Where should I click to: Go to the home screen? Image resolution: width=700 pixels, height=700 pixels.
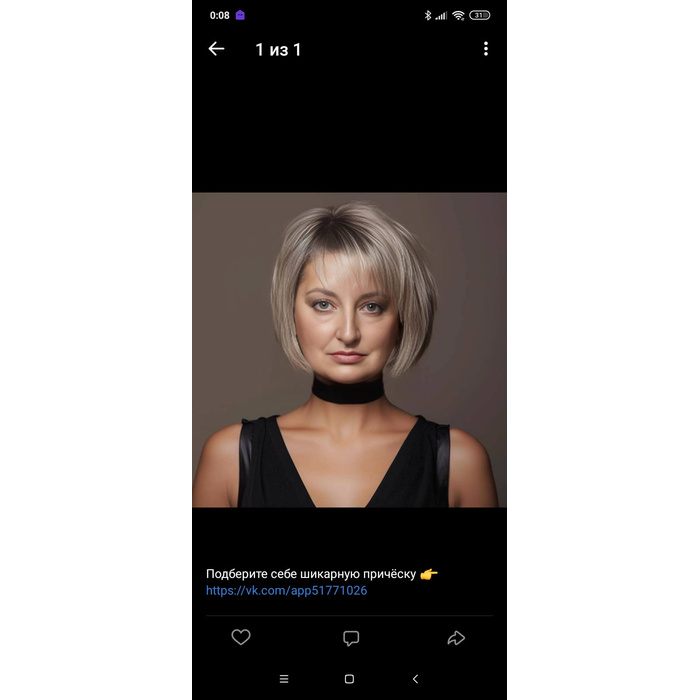349,679
